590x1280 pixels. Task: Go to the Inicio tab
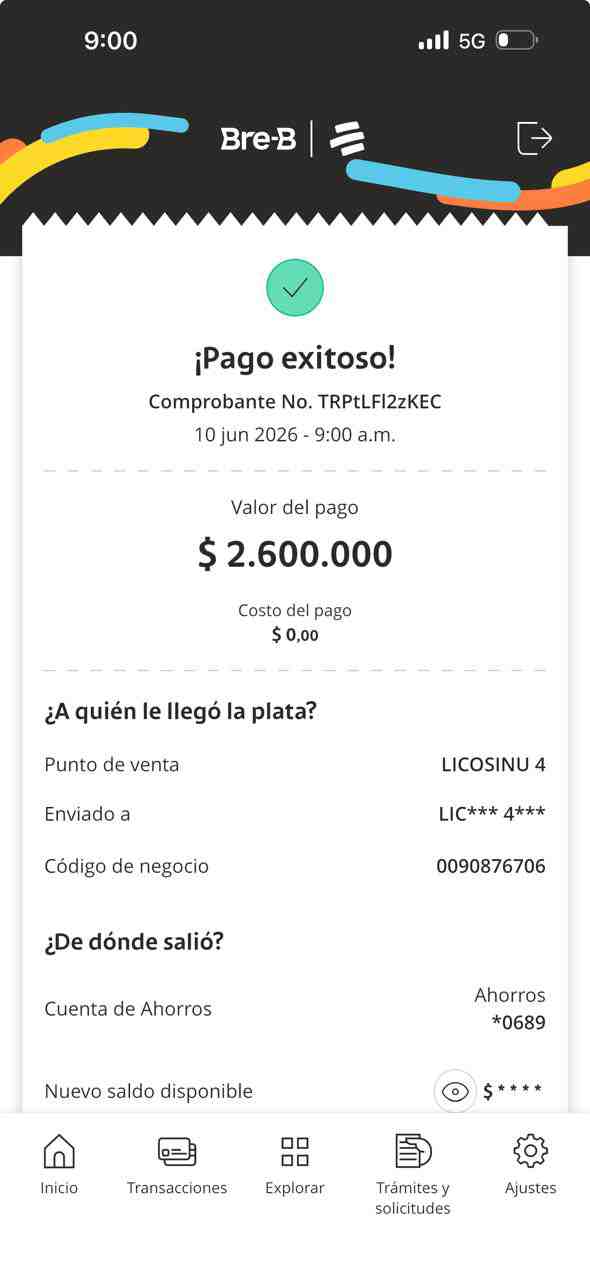tap(59, 1165)
